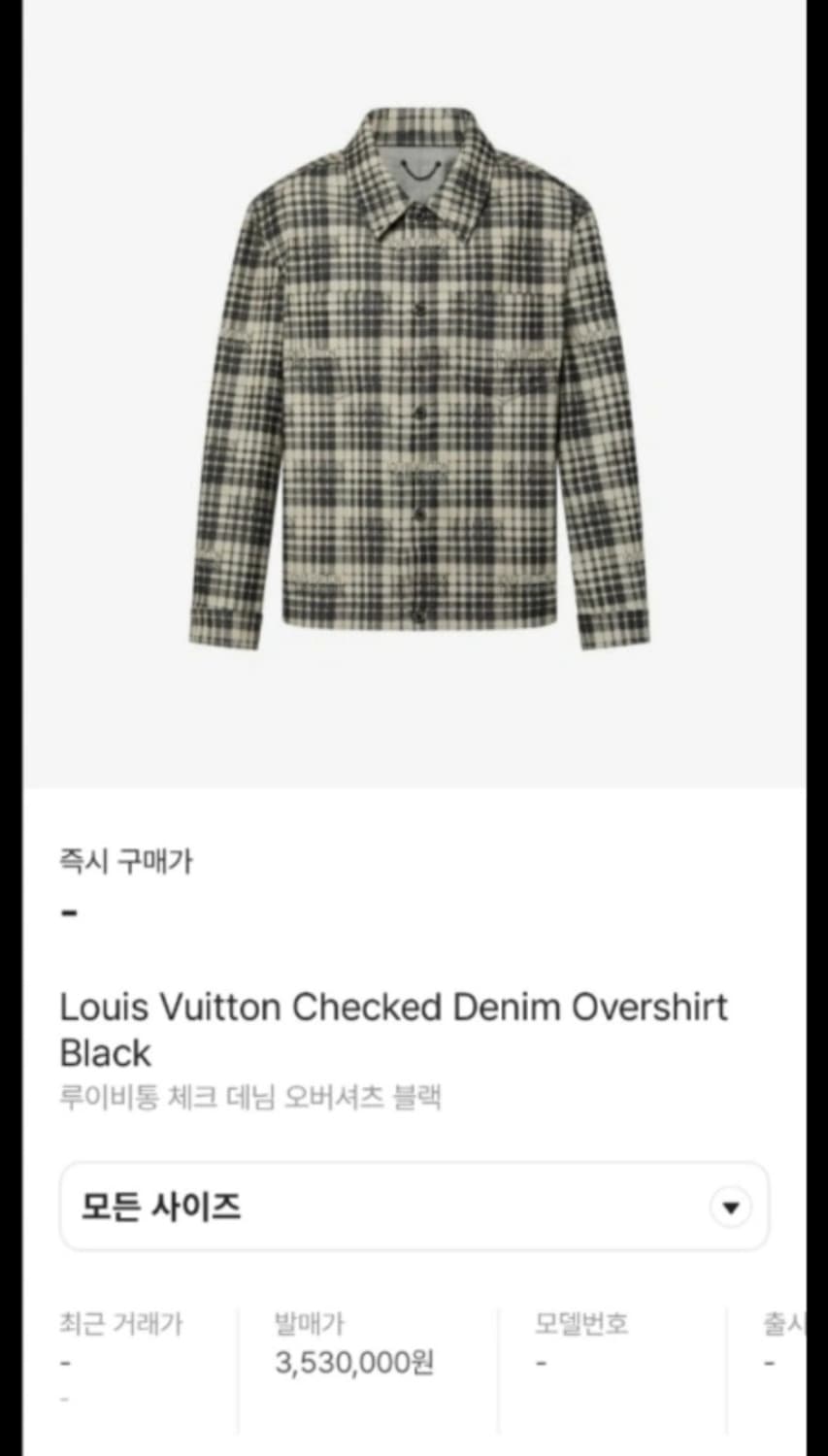This screenshot has width=828, height=1456.
Task: Expand the size selection dropdown field
Action: 414,1207
